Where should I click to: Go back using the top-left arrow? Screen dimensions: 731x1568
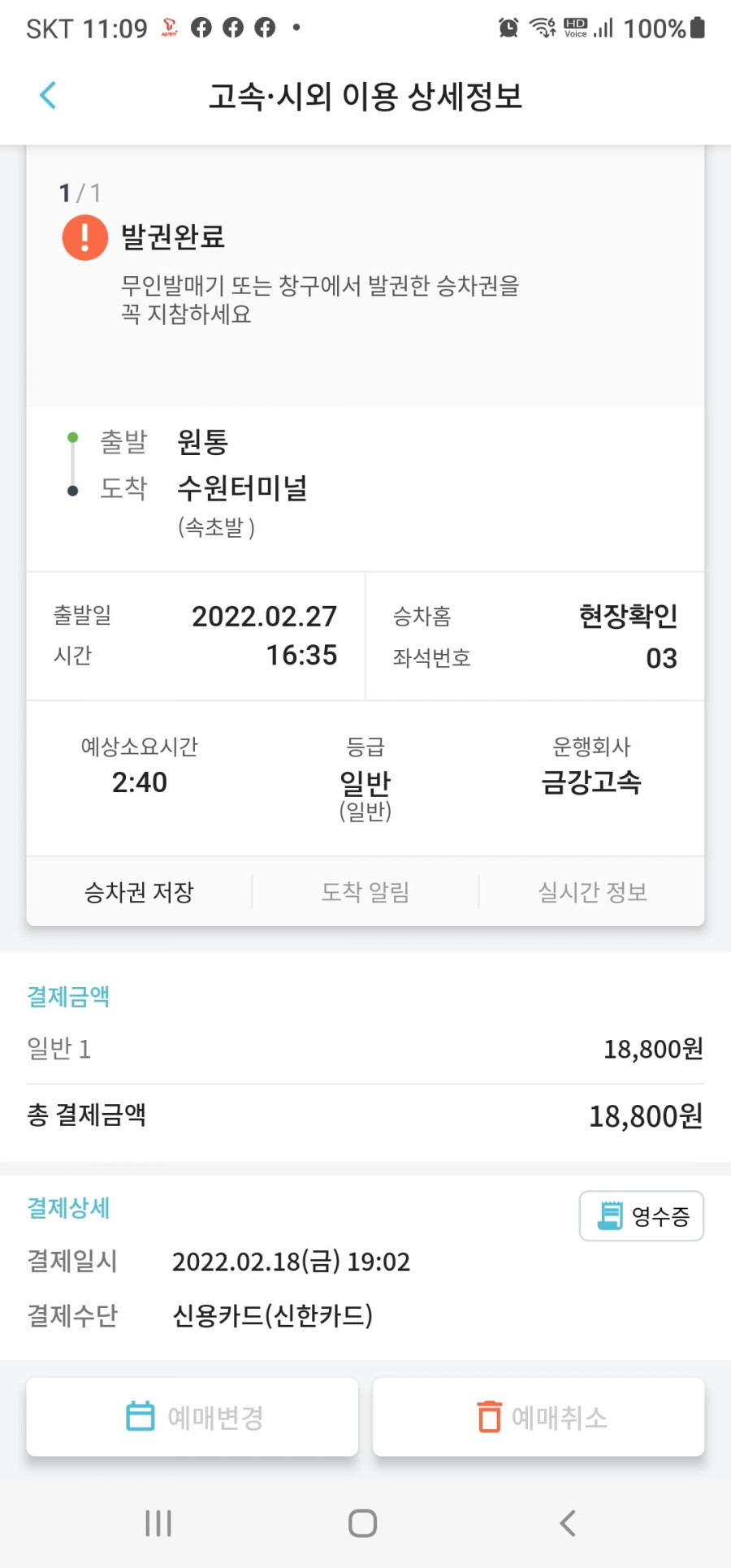(48, 96)
